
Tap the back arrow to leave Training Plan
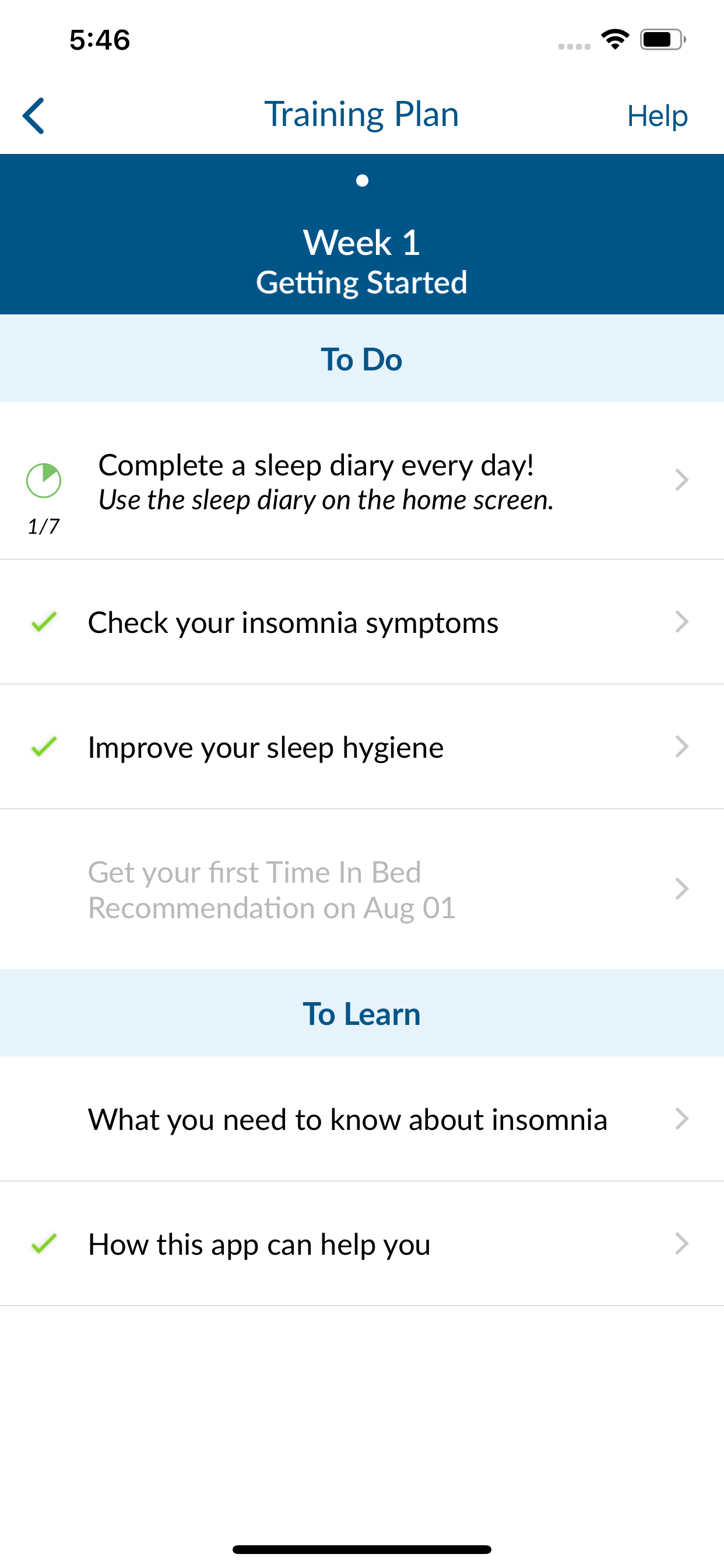click(x=34, y=114)
